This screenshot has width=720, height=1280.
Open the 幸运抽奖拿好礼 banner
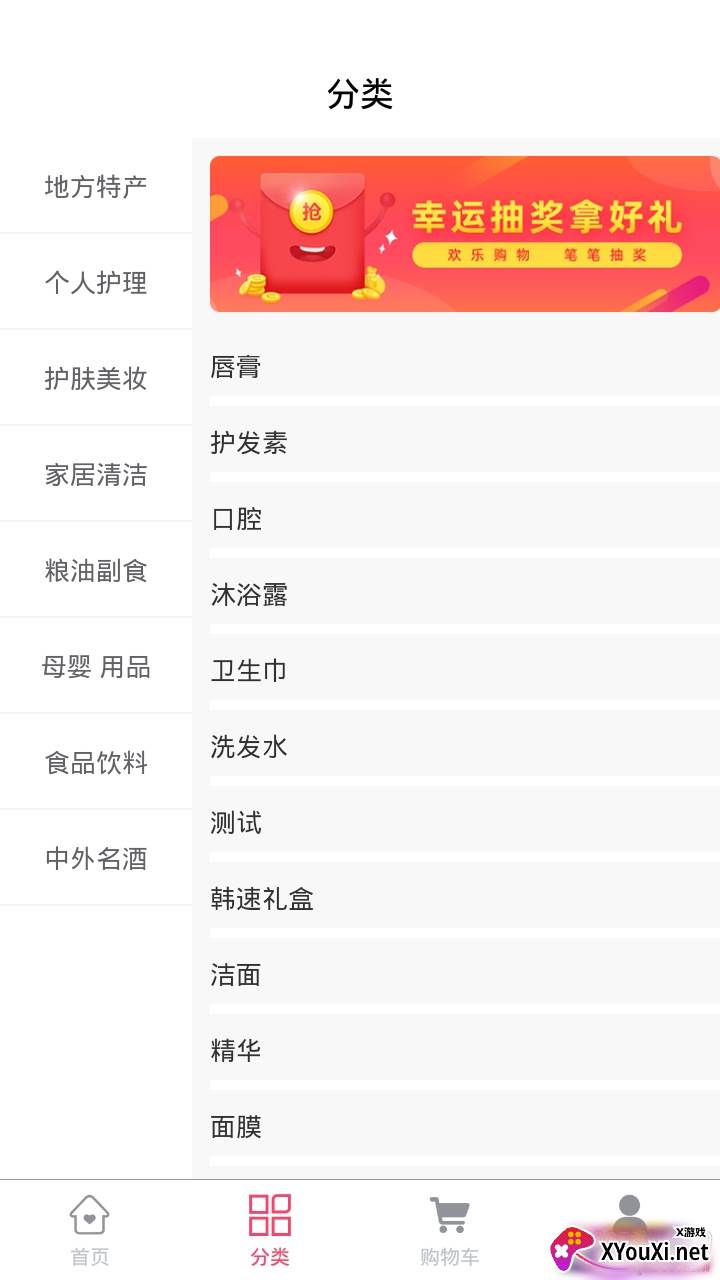pyautogui.click(x=464, y=234)
